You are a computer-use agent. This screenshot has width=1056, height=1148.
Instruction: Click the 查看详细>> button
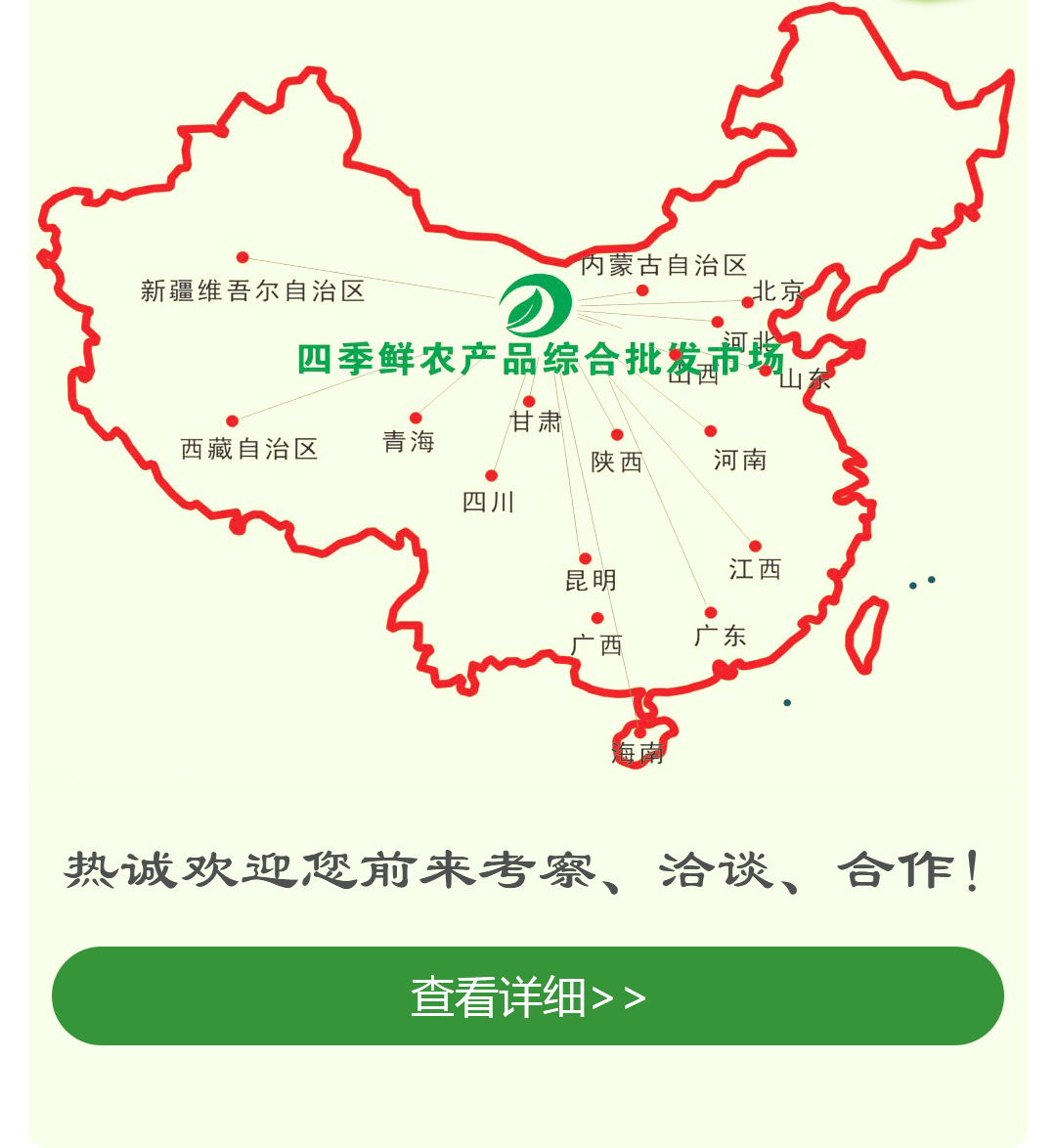[x=528, y=996]
